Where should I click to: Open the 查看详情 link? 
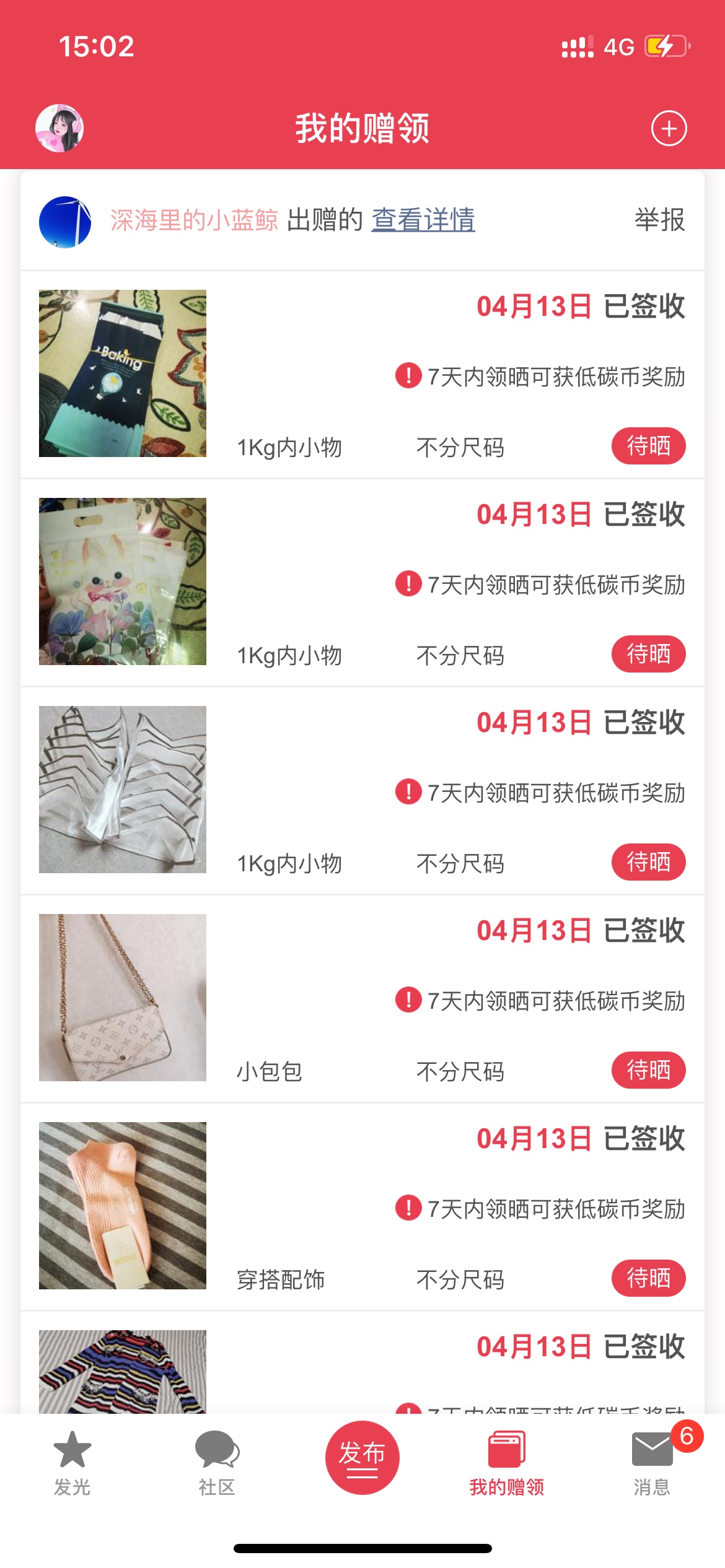pyautogui.click(x=423, y=220)
